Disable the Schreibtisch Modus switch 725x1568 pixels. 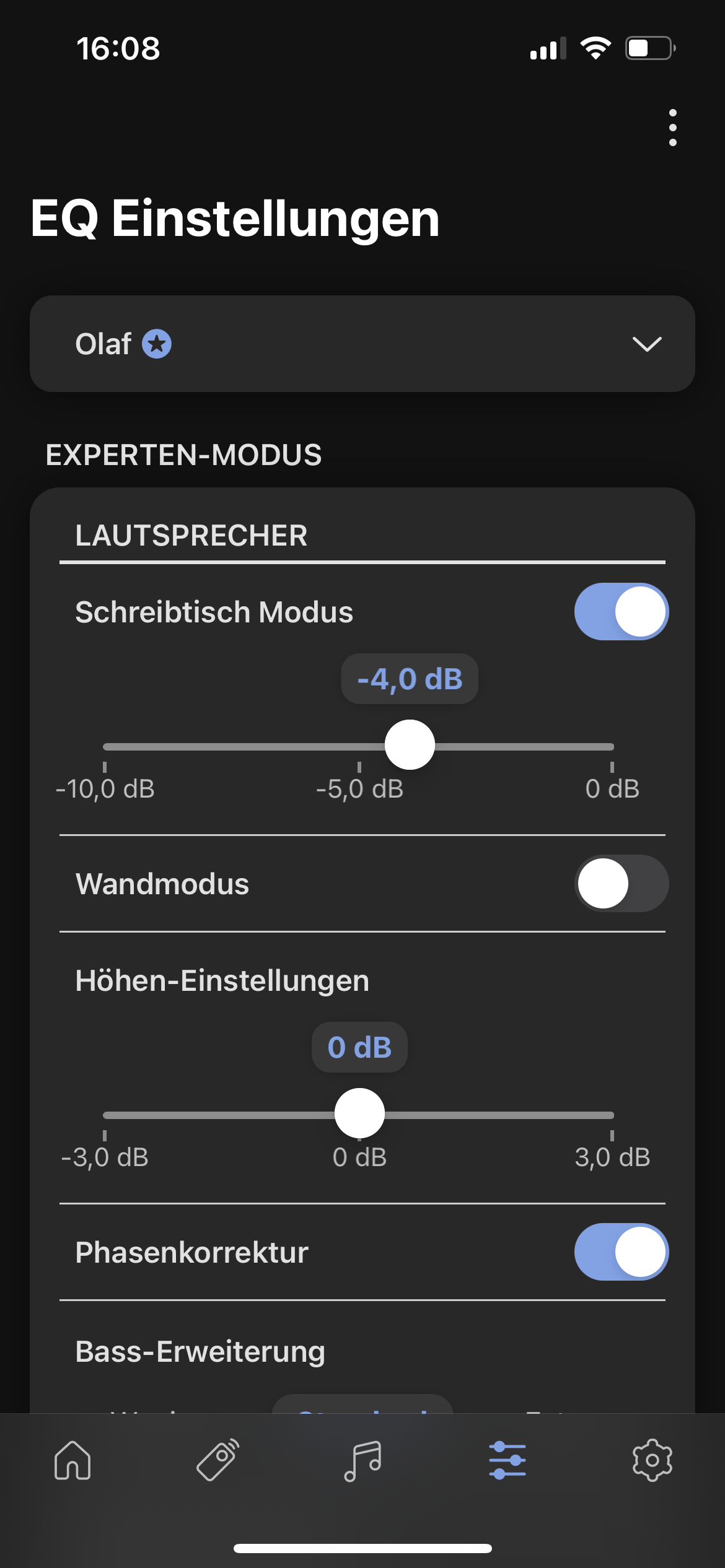pyautogui.click(x=621, y=612)
